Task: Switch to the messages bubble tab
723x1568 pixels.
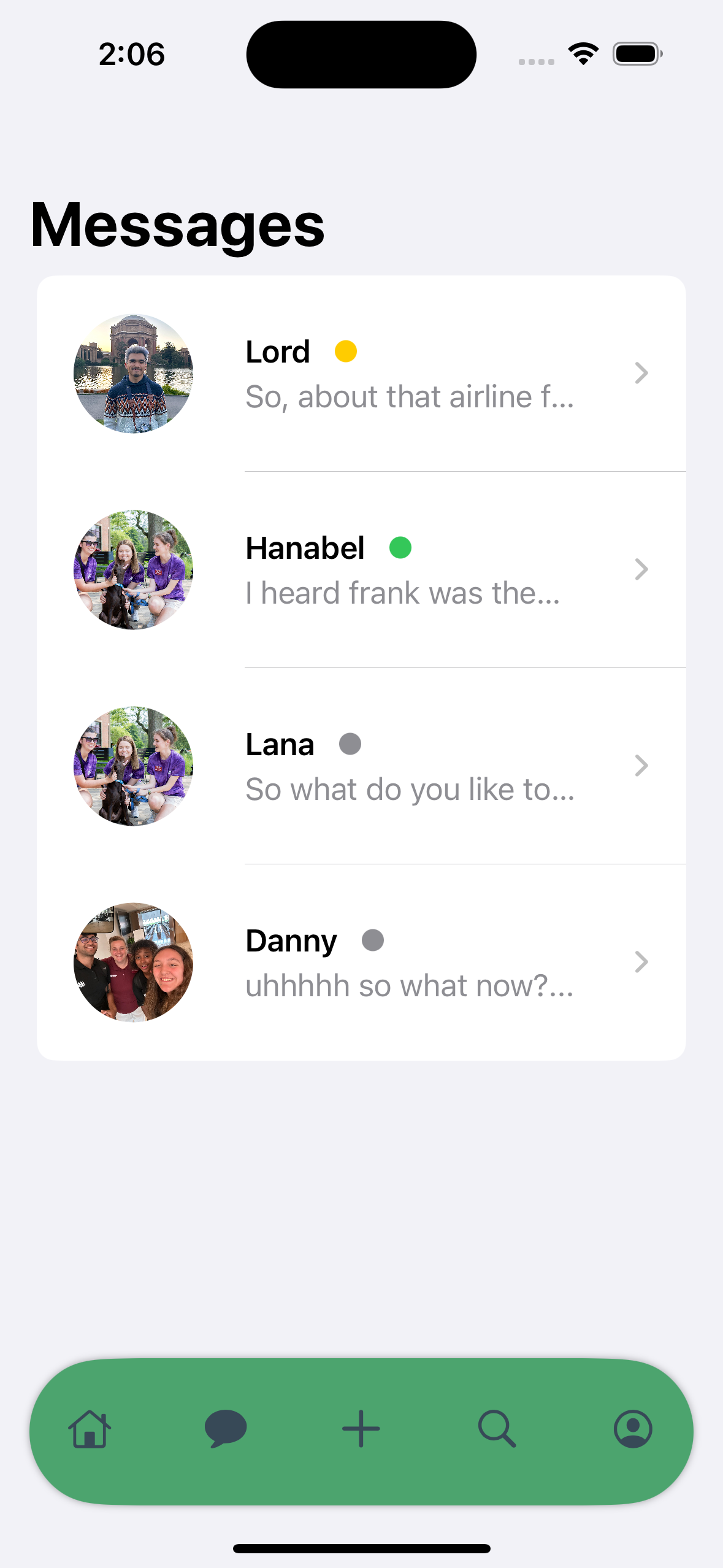Action: click(x=226, y=1429)
